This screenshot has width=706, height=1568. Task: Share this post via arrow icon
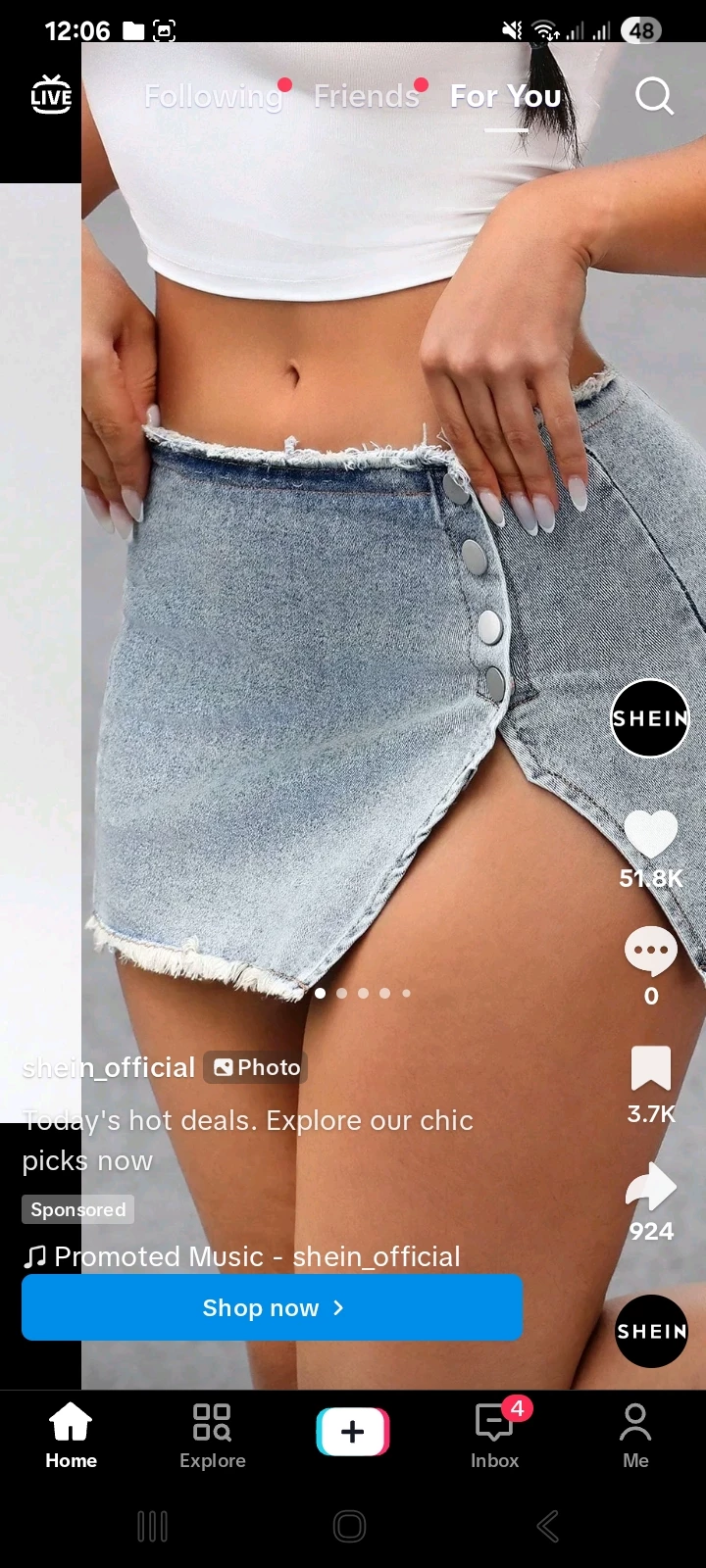click(x=651, y=1187)
